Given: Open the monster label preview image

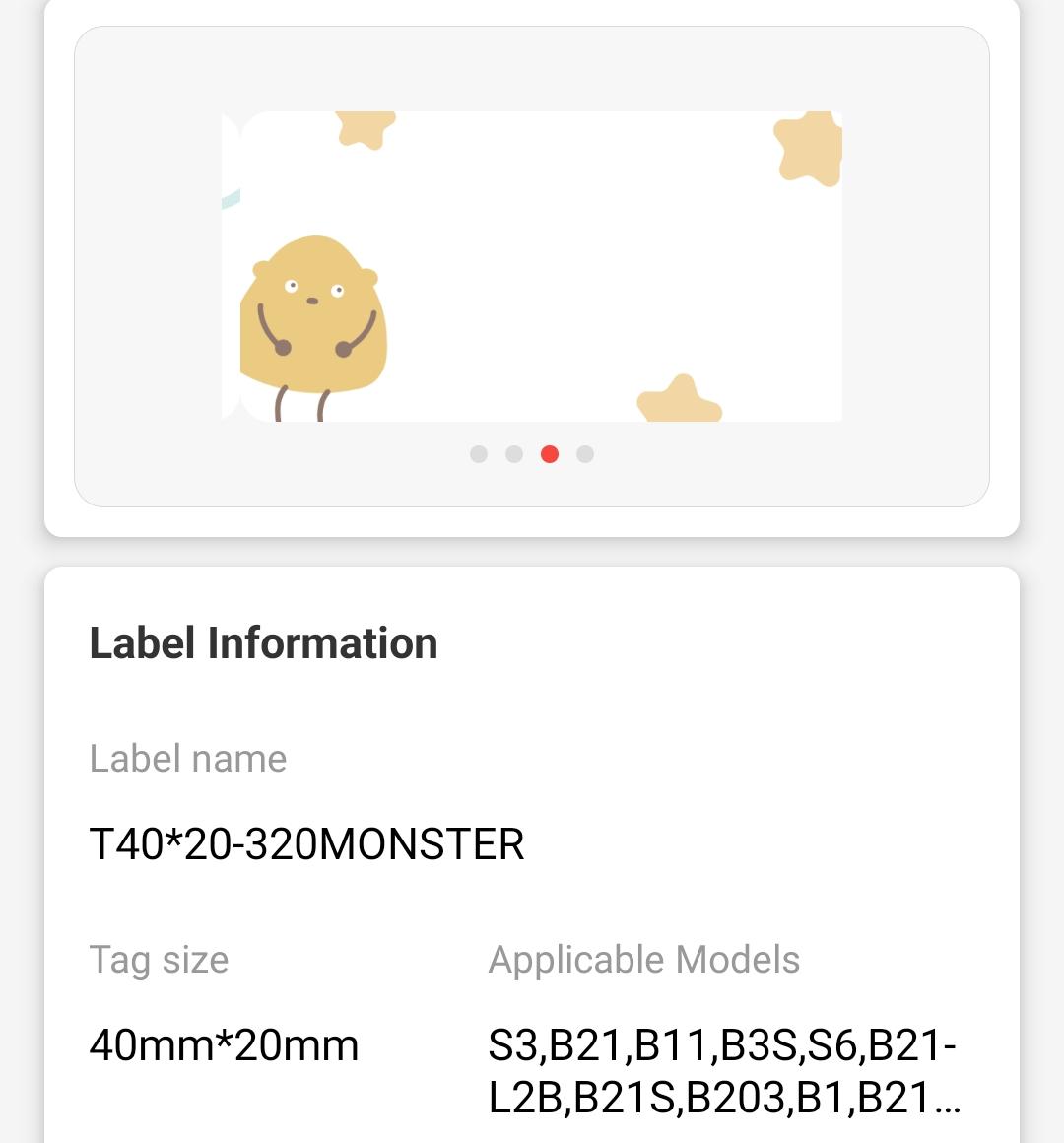Looking at the screenshot, I should 532,266.
